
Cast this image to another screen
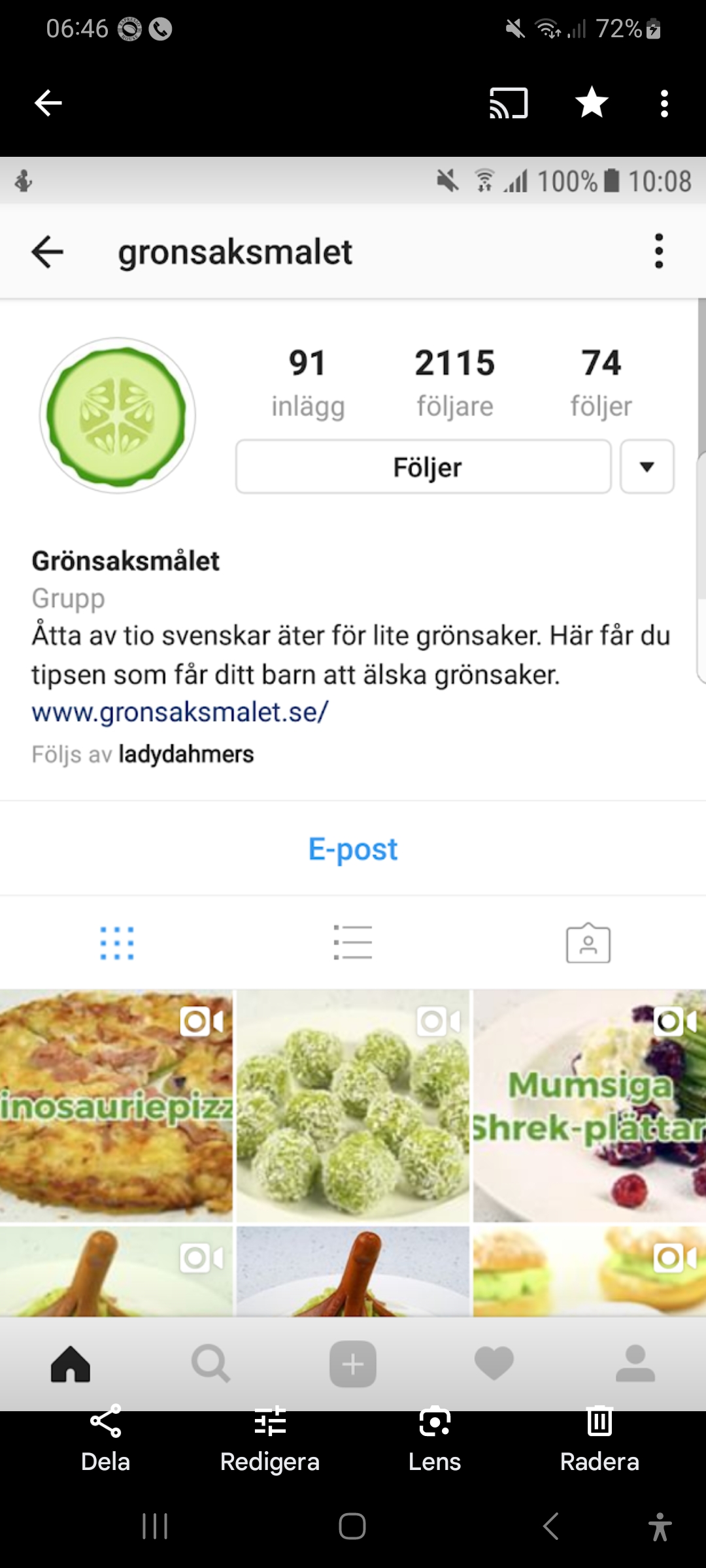[x=509, y=103]
